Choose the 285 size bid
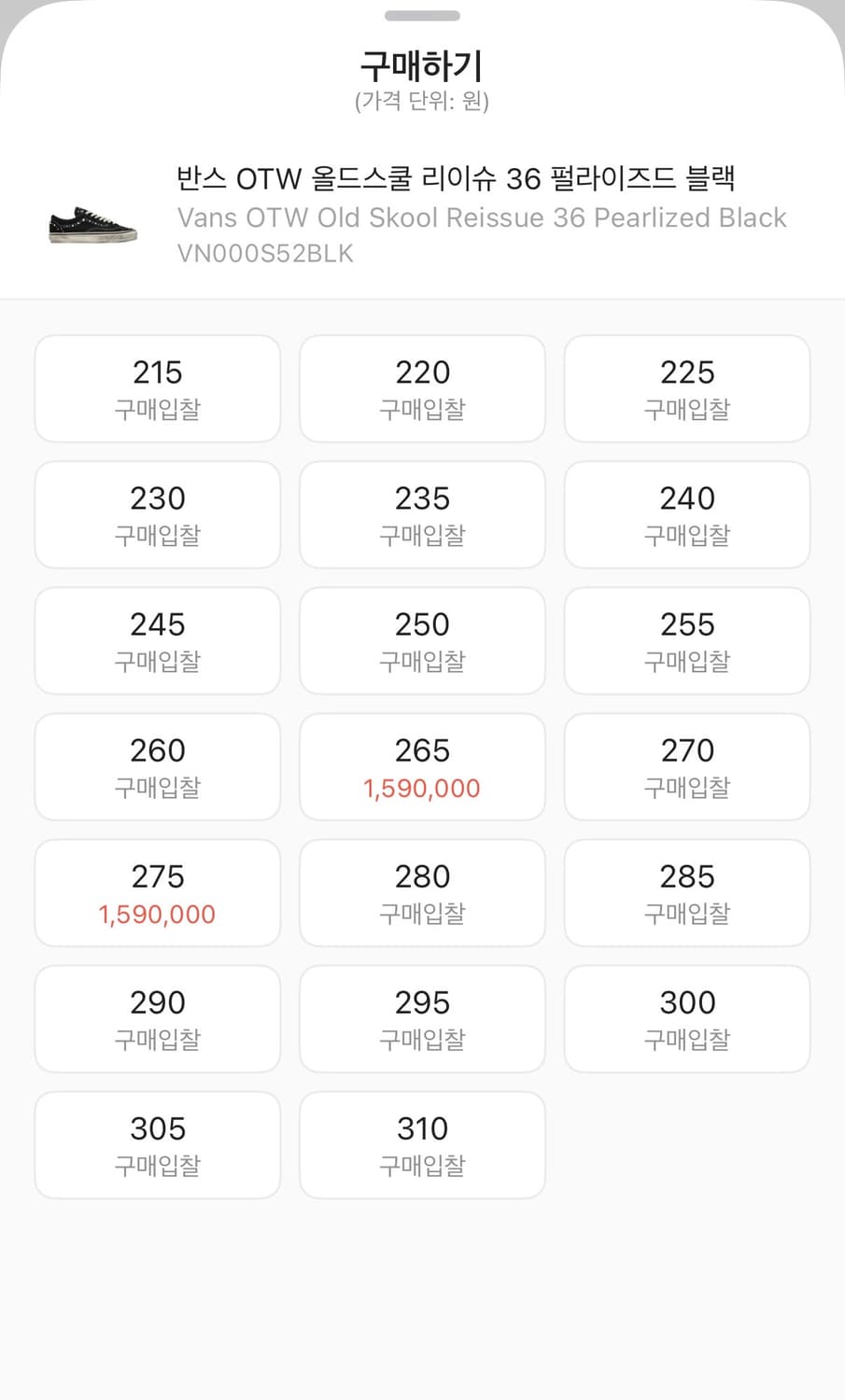 [686, 892]
